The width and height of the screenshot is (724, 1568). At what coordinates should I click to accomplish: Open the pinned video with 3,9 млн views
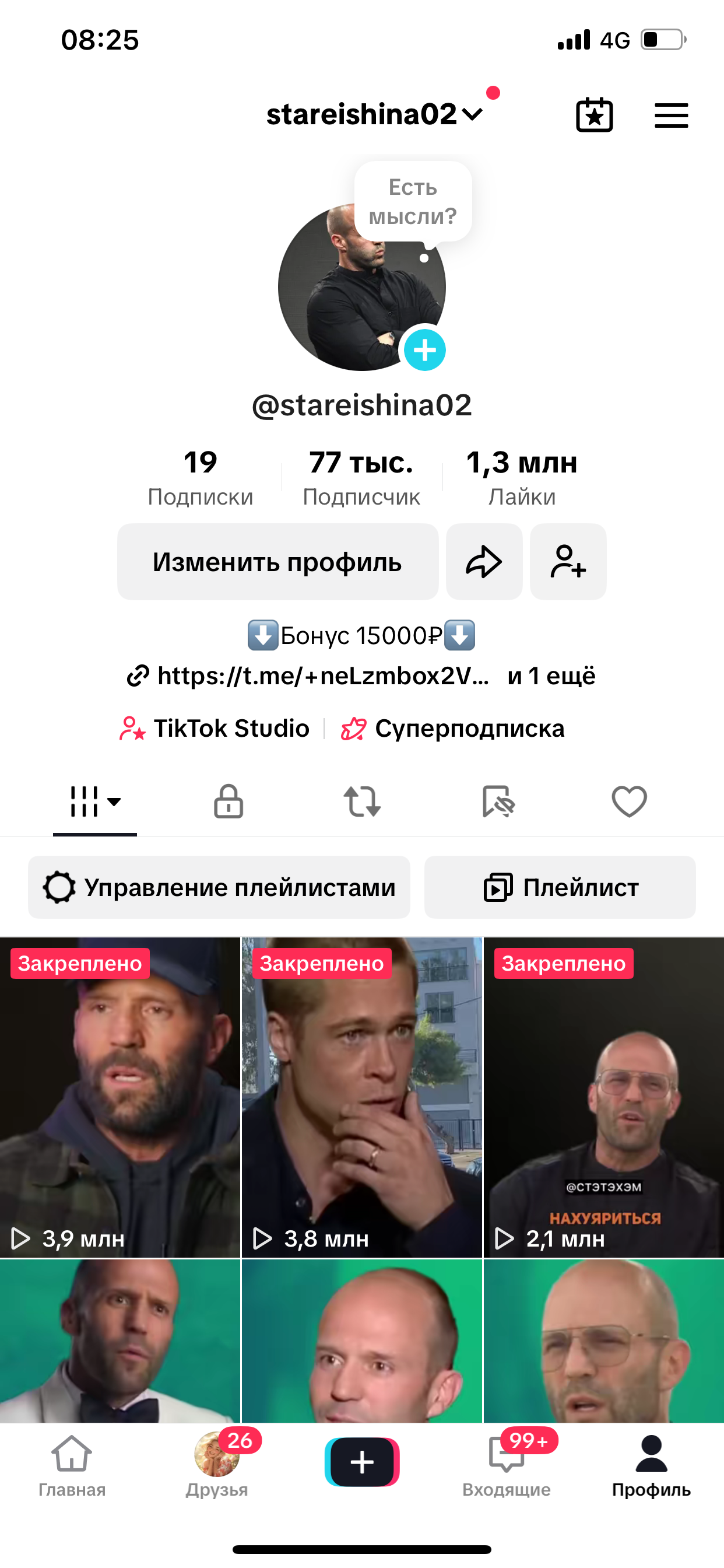pos(121,1095)
